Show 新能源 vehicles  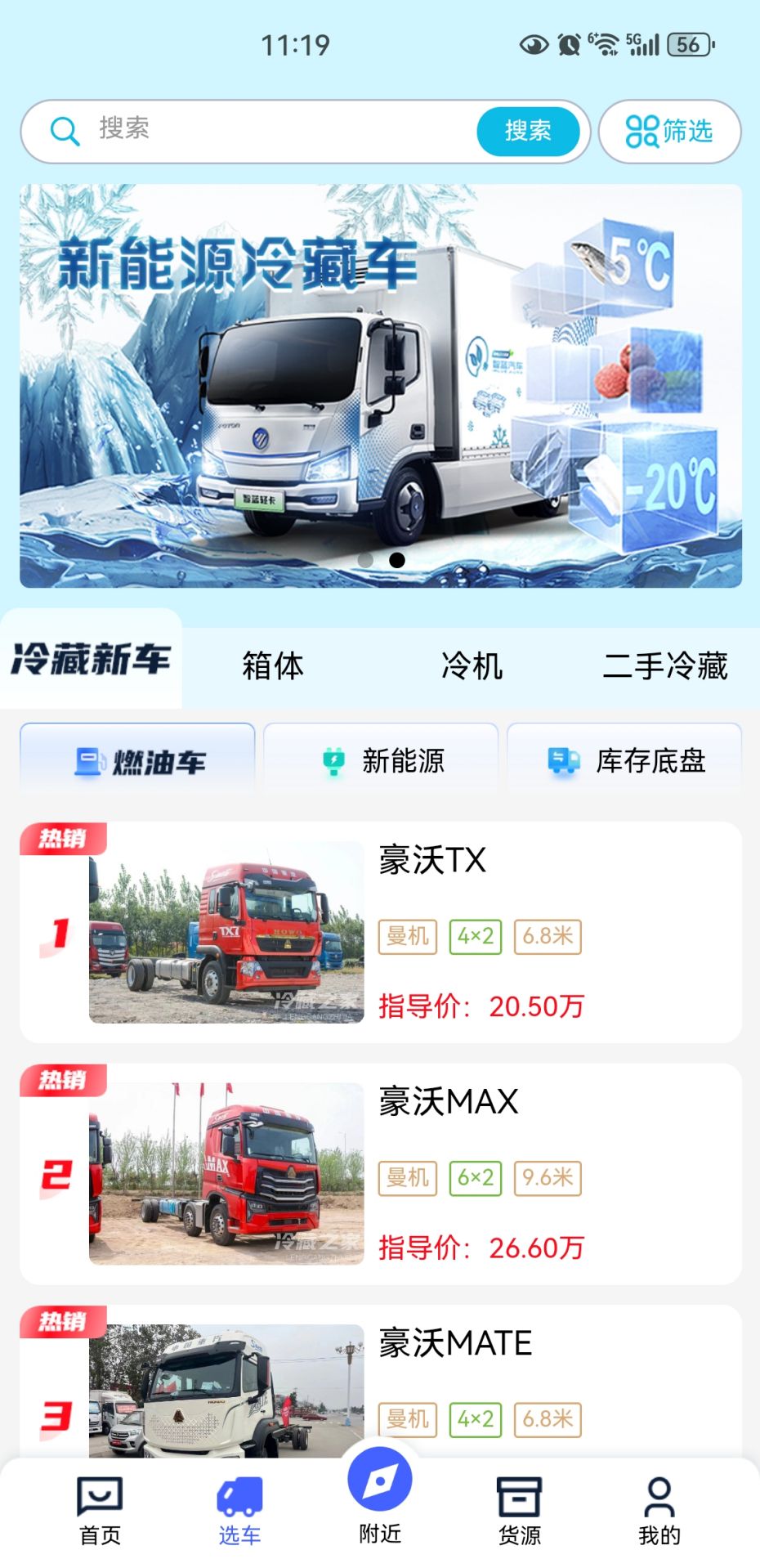click(381, 761)
